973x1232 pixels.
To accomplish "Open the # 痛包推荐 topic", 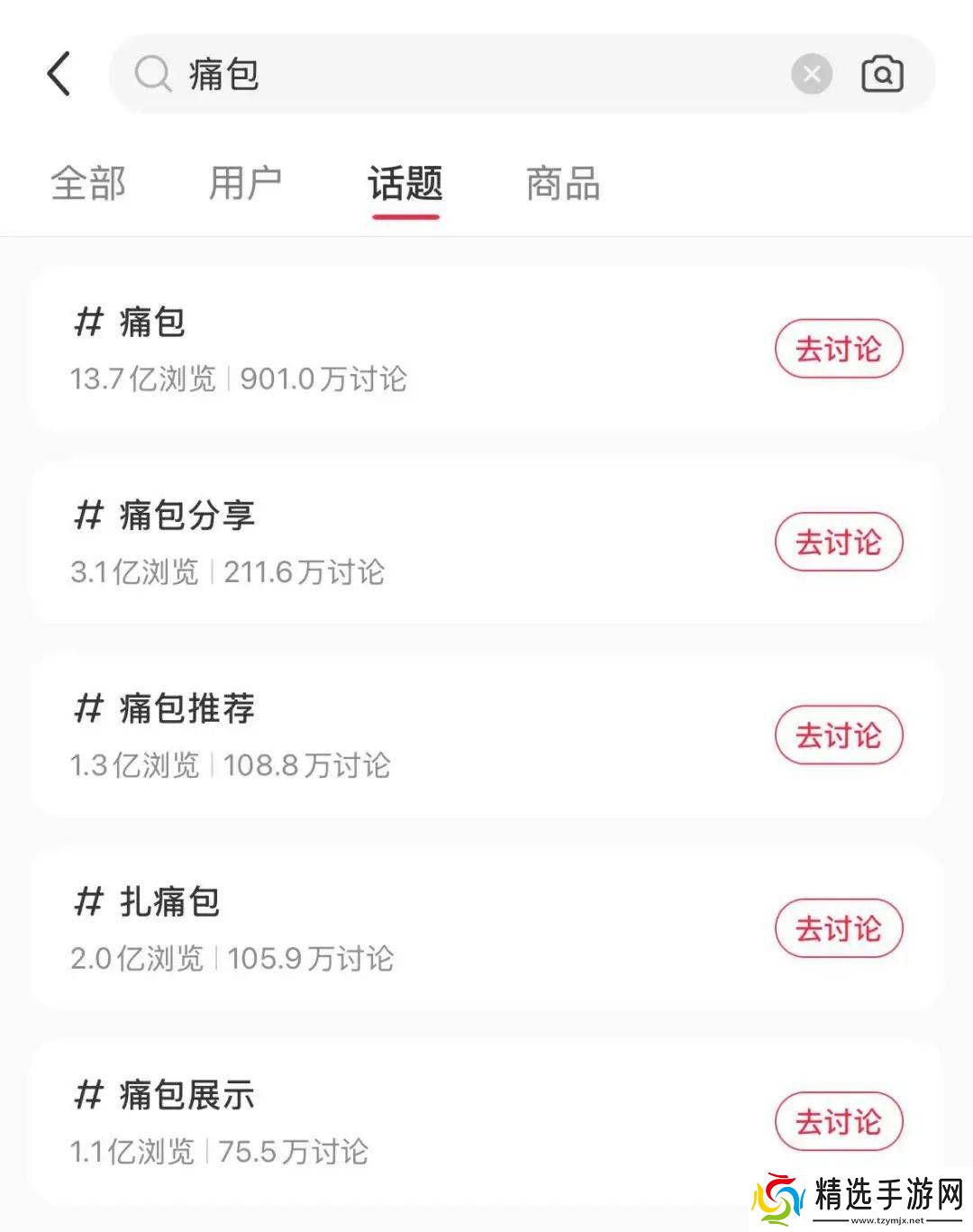I will click(360, 735).
